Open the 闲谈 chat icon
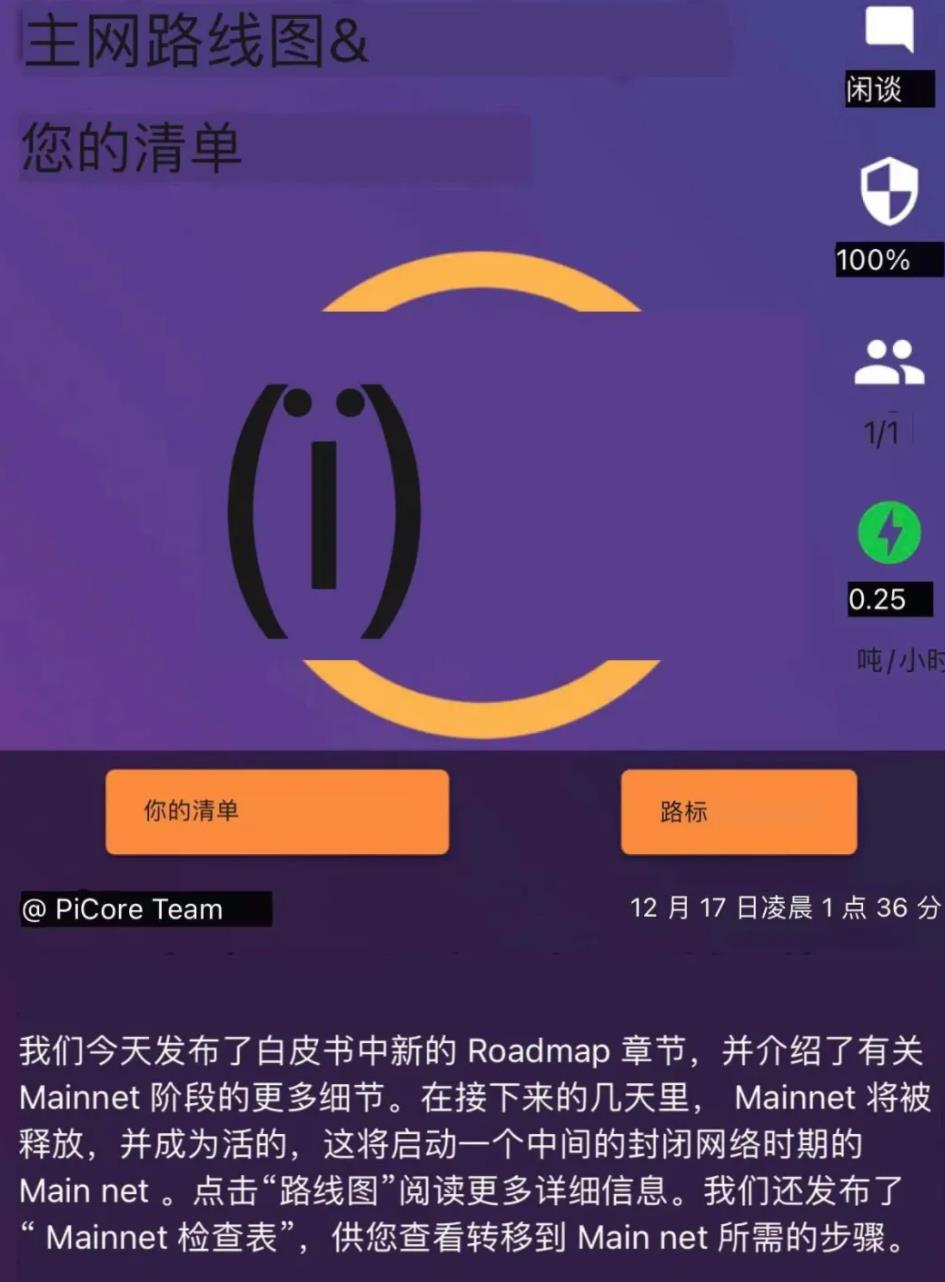This screenshot has width=945, height=1282. (x=888, y=30)
